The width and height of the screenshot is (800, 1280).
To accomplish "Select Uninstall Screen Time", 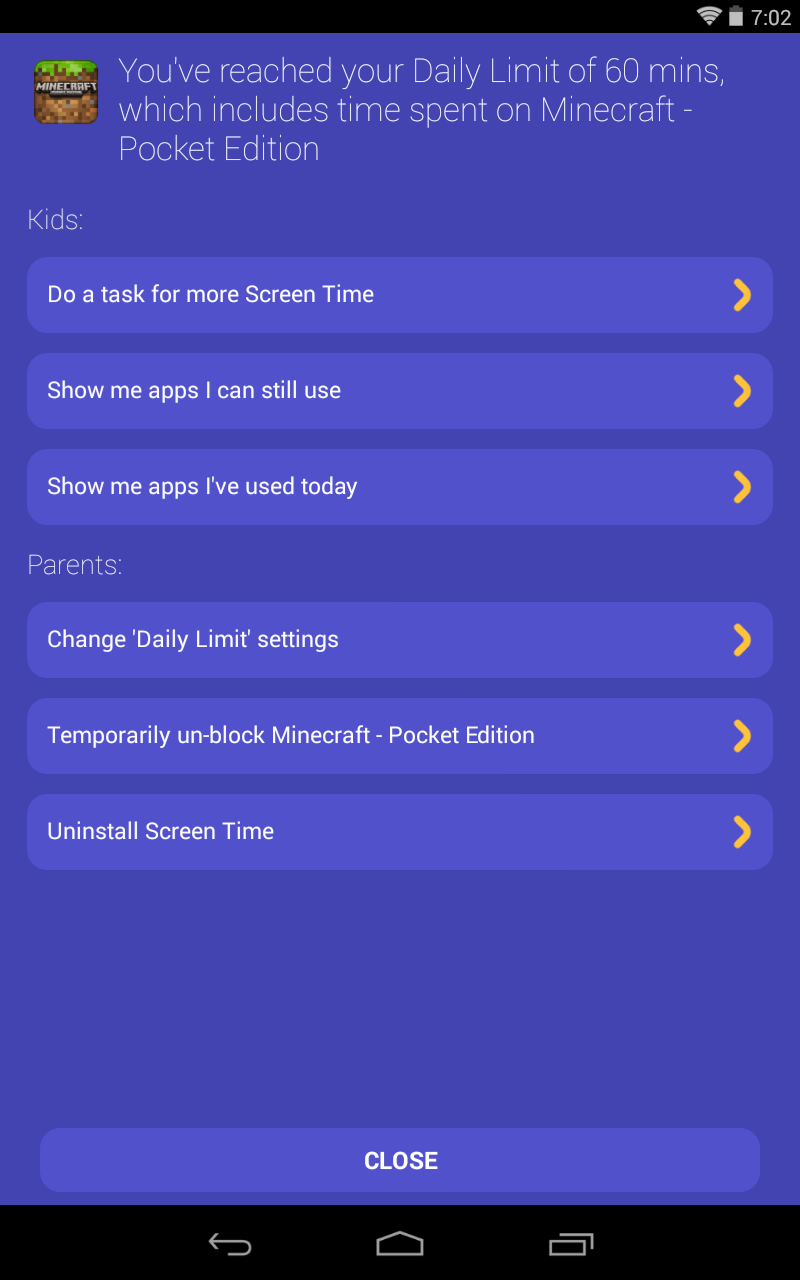I will pos(400,832).
